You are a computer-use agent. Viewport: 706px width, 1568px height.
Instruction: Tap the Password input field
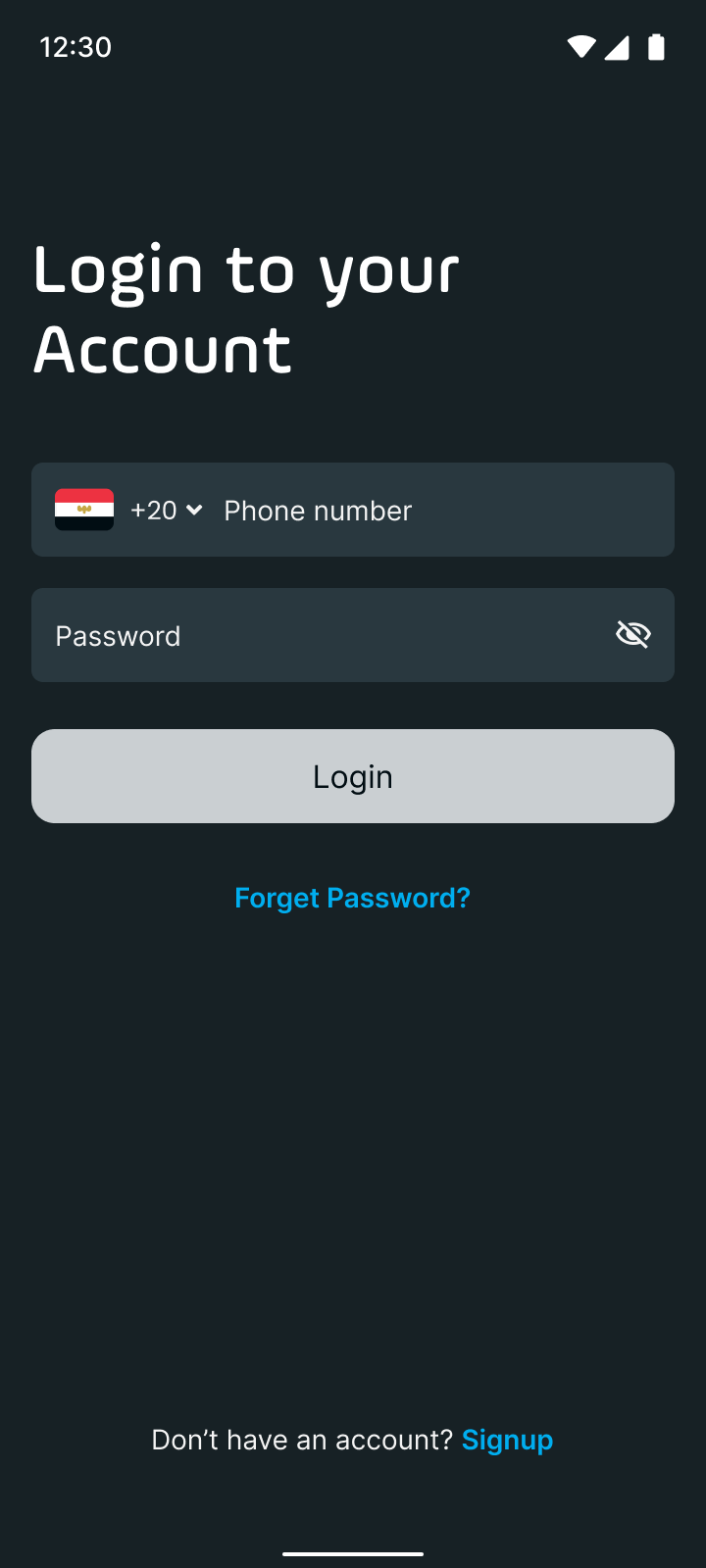click(314, 636)
